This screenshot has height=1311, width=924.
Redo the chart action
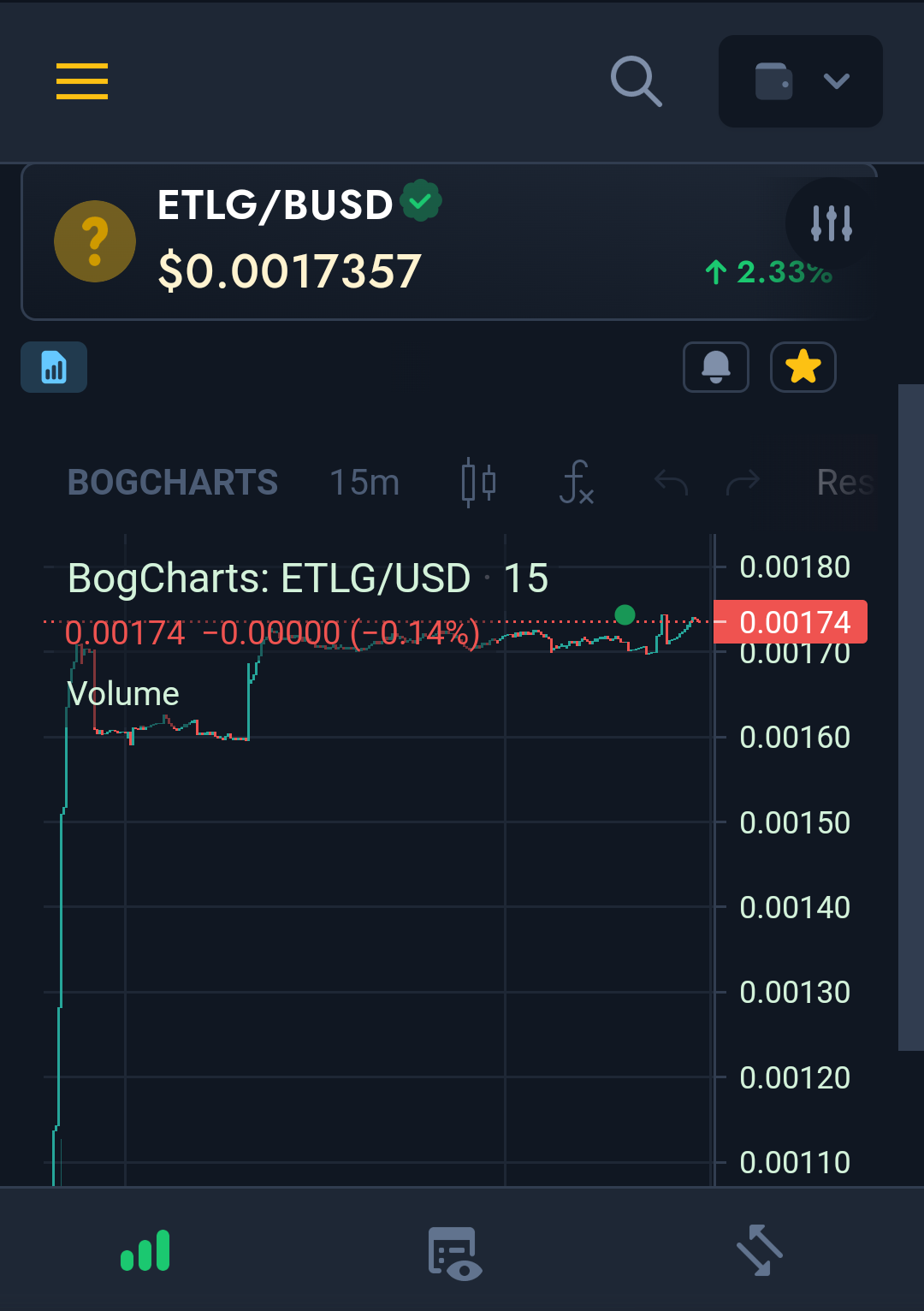tap(743, 483)
